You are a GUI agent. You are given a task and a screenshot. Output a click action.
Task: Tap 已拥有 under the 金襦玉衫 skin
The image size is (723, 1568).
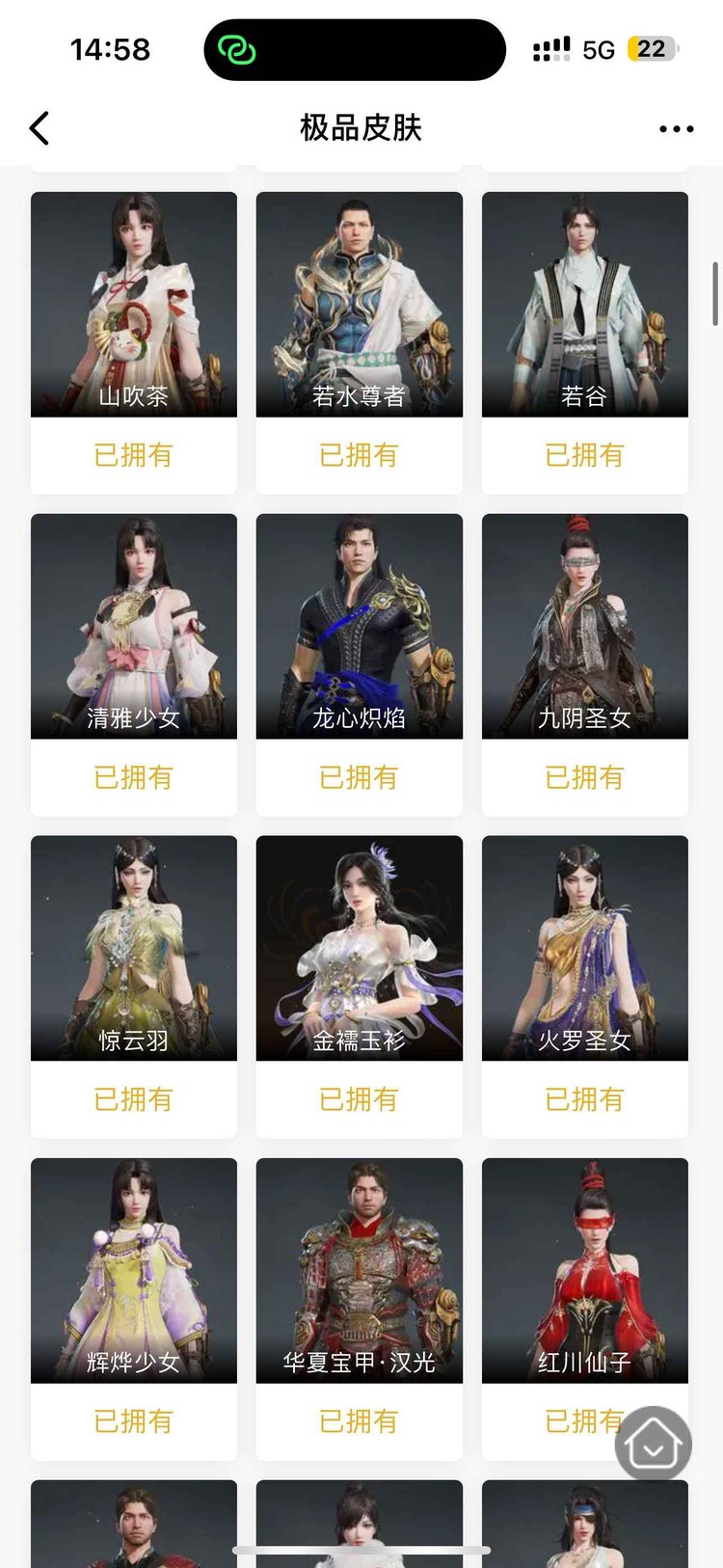click(x=359, y=1099)
